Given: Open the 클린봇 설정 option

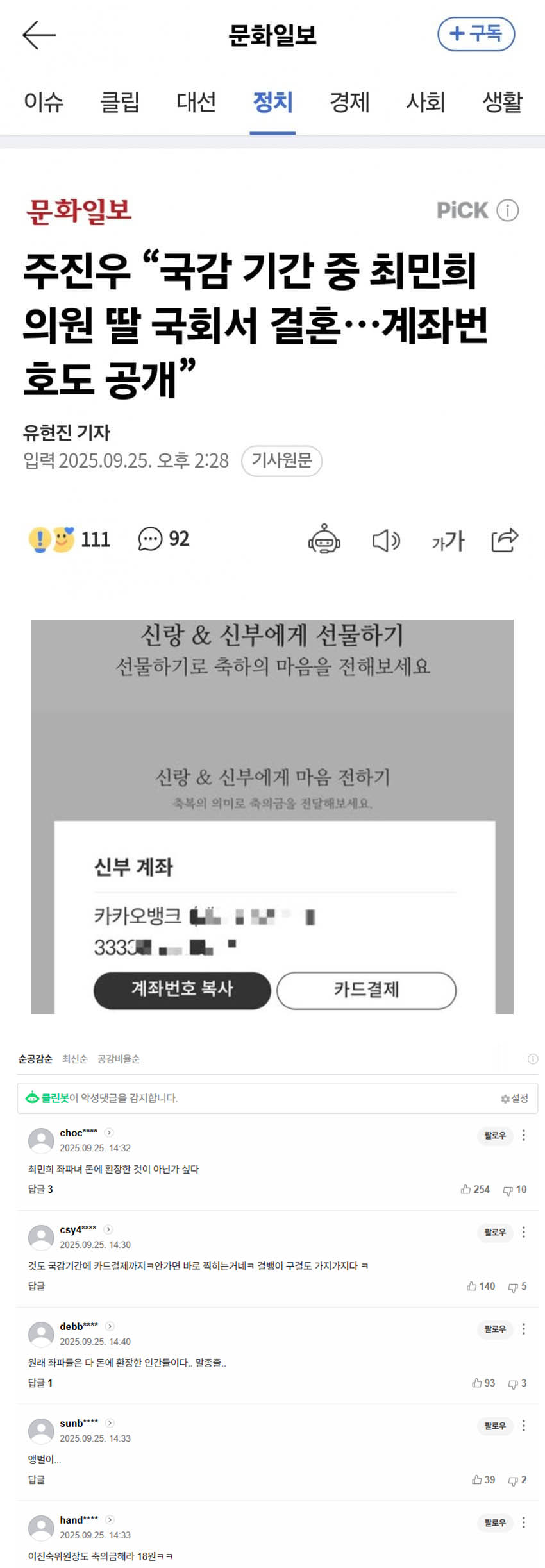Looking at the screenshot, I should pyautogui.click(x=514, y=1099).
